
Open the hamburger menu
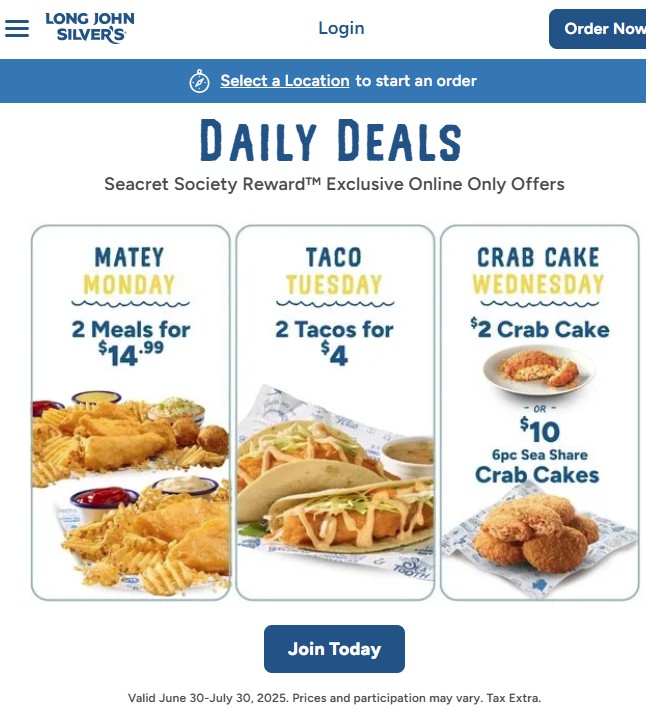point(17,28)
